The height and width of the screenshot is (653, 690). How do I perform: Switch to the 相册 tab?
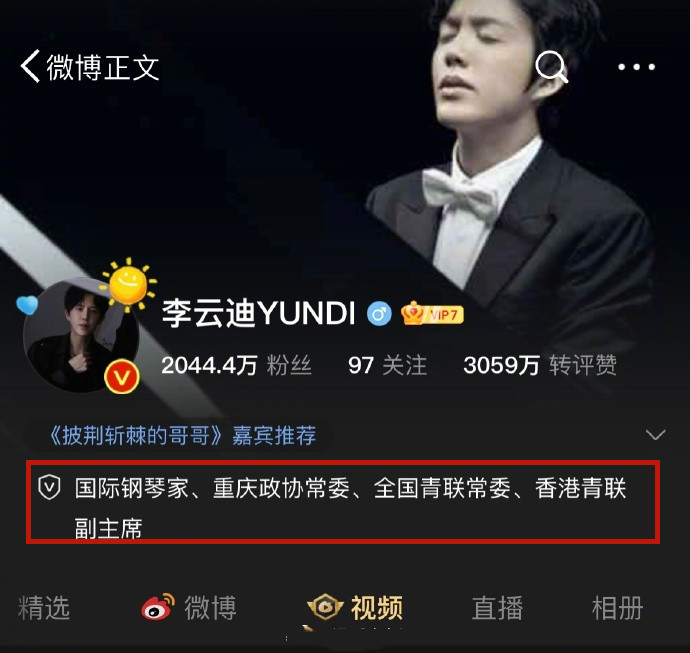click(617, 607)
